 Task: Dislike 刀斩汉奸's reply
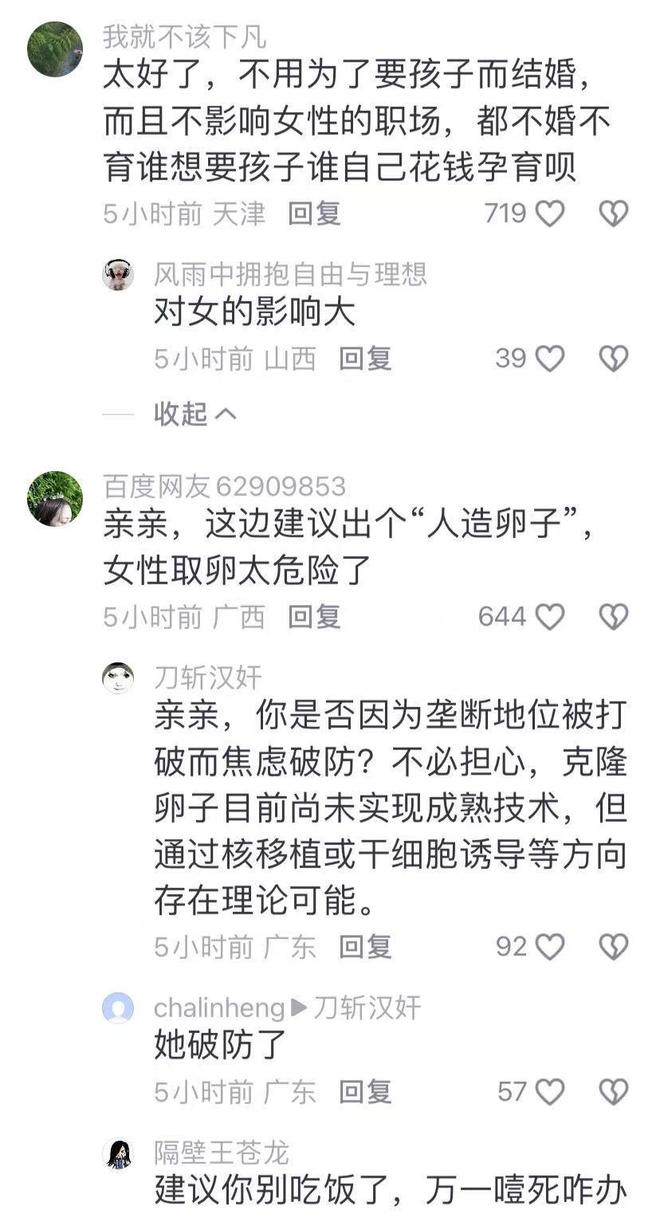tap(613, 946)
